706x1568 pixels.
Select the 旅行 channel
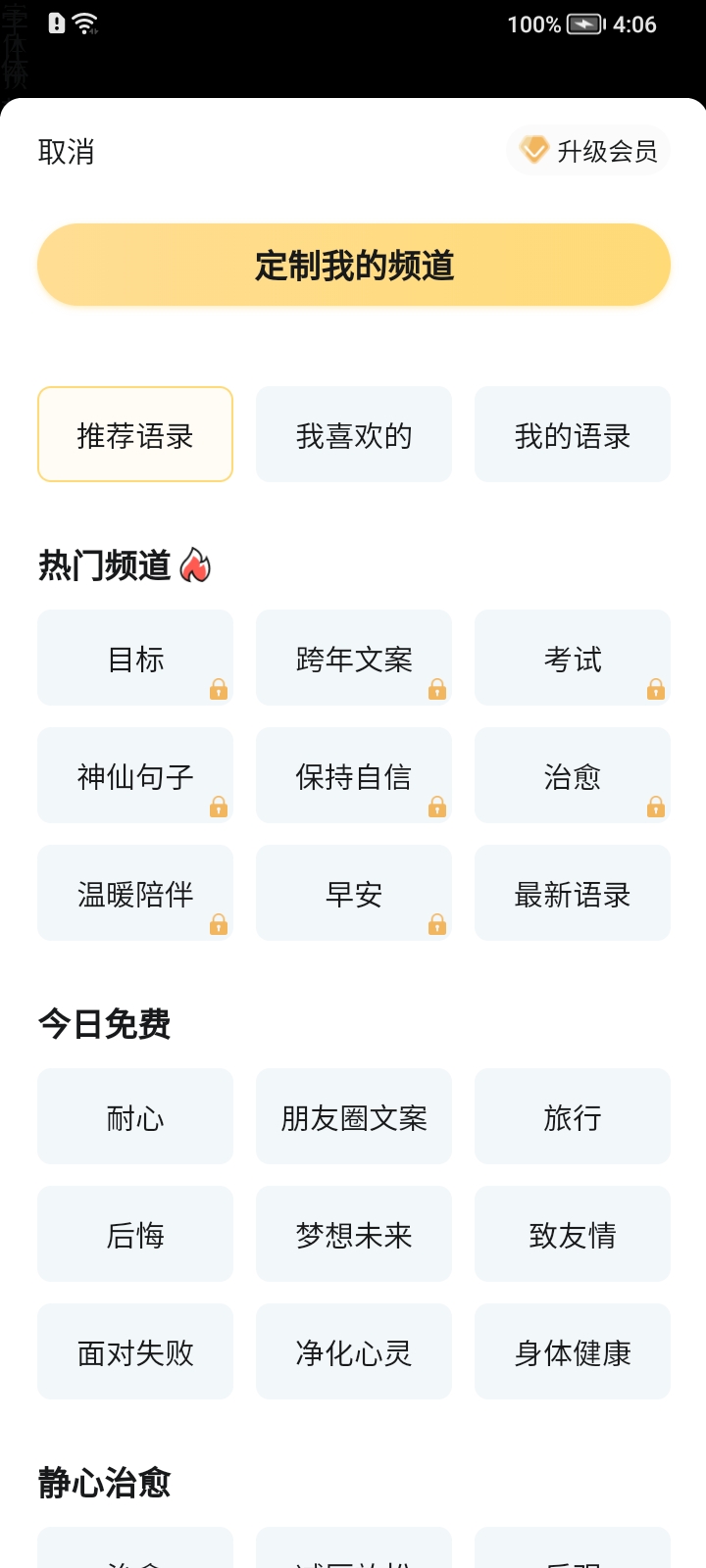coord(572,1116)
